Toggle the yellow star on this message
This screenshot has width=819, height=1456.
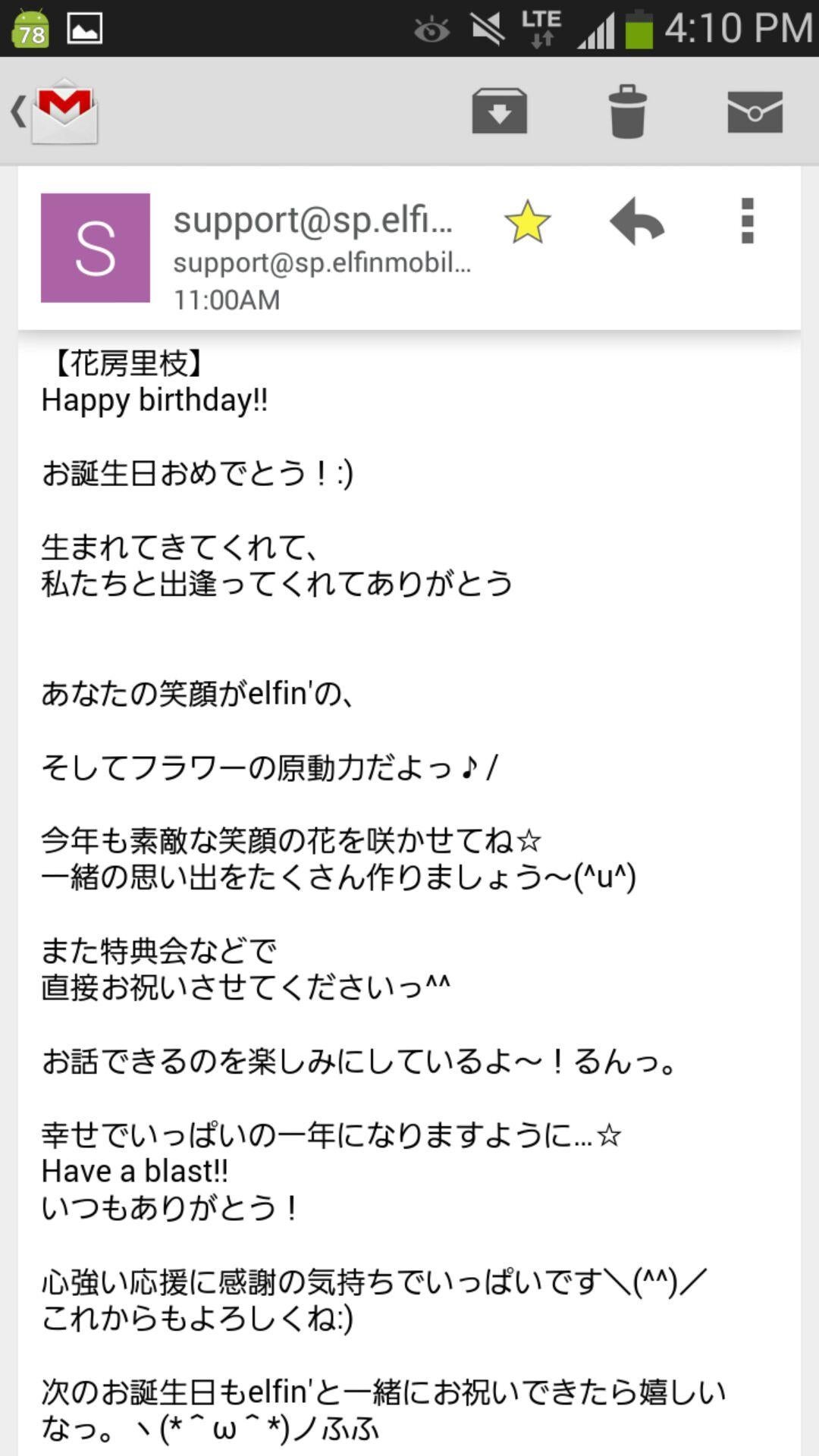click(x=527, y=222)
